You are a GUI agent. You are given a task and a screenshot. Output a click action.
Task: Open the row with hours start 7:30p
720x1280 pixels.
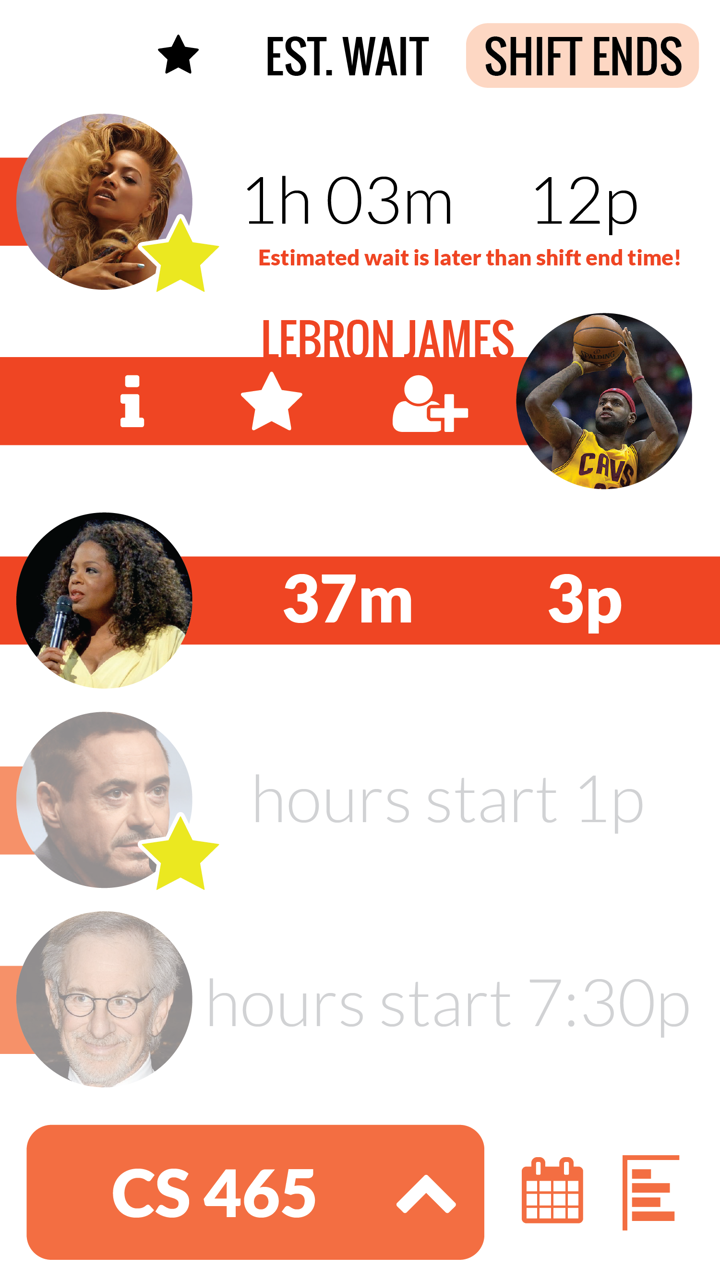360,1000
